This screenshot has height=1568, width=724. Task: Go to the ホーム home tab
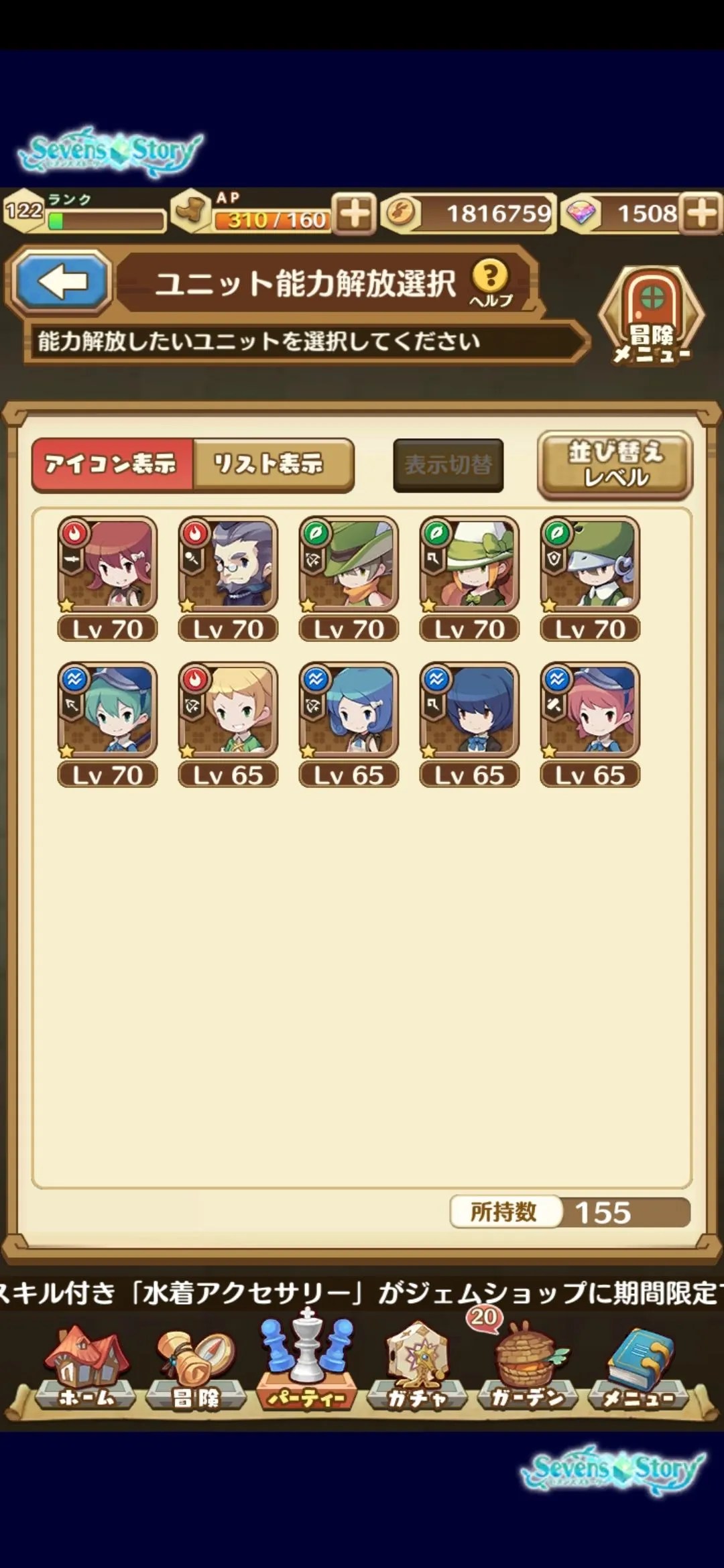[85, 1367]
